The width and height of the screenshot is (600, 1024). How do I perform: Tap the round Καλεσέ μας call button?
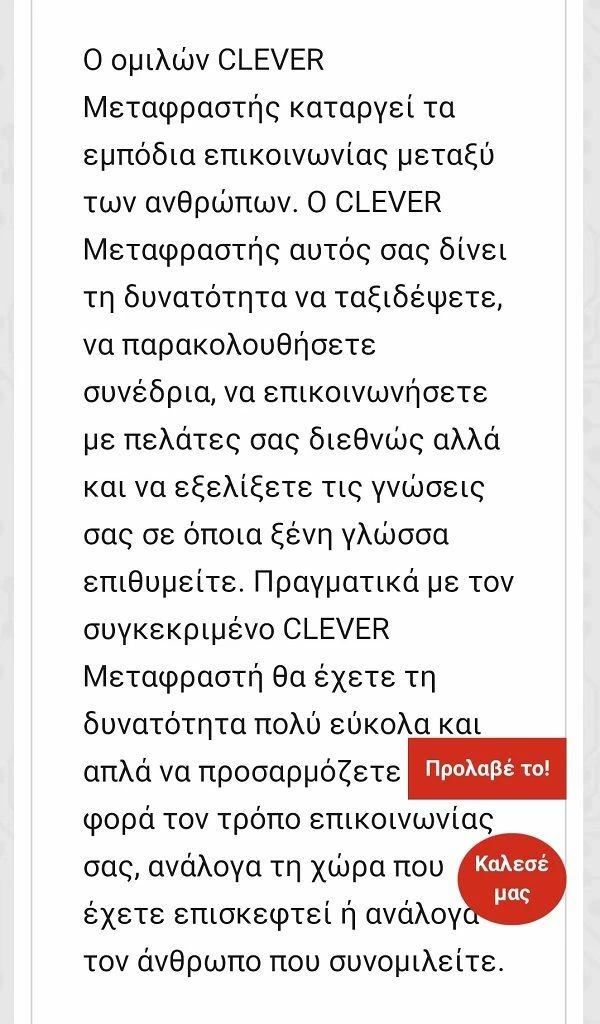click(512, 878)
